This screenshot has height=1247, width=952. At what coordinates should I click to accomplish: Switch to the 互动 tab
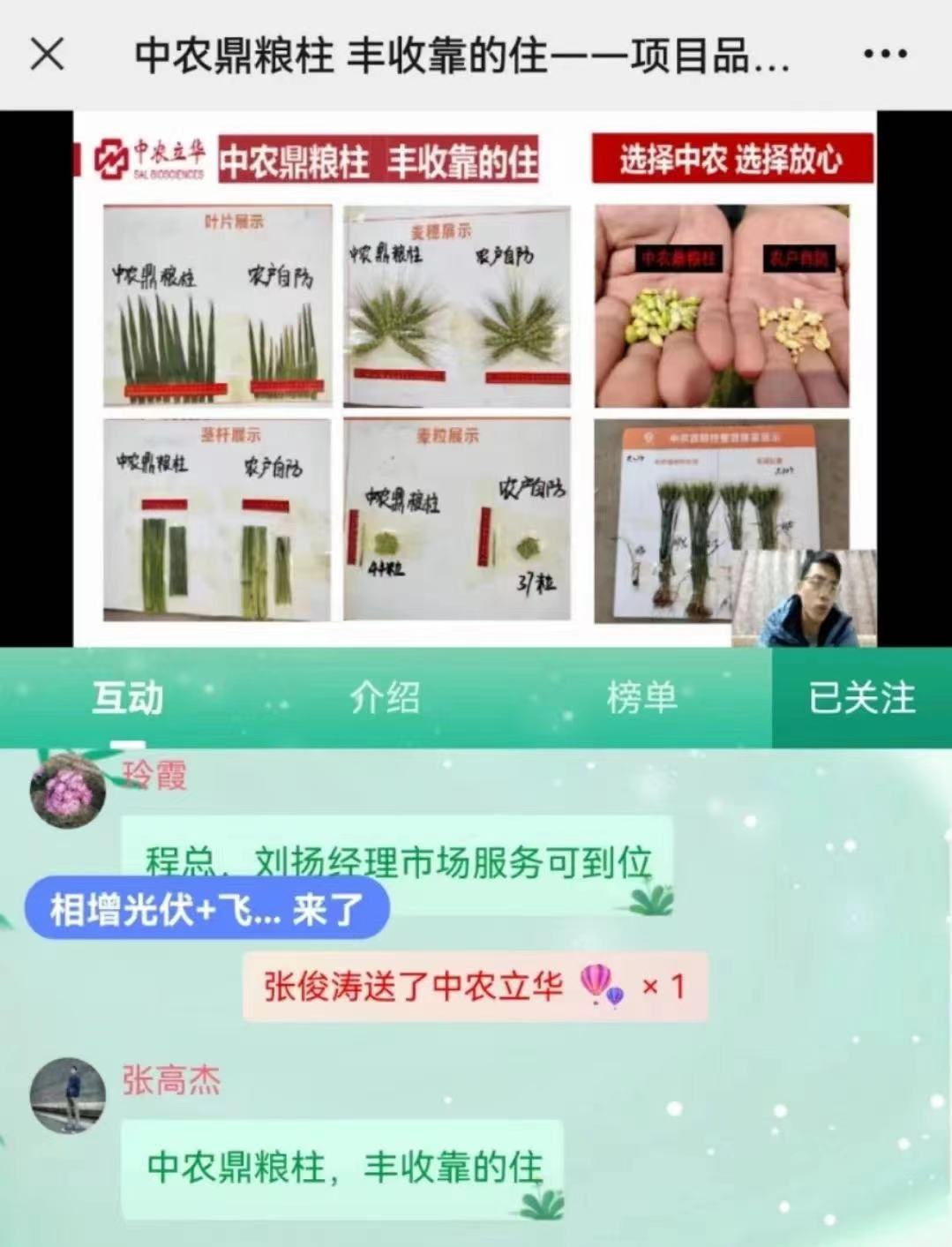click(x=128, y=698)
